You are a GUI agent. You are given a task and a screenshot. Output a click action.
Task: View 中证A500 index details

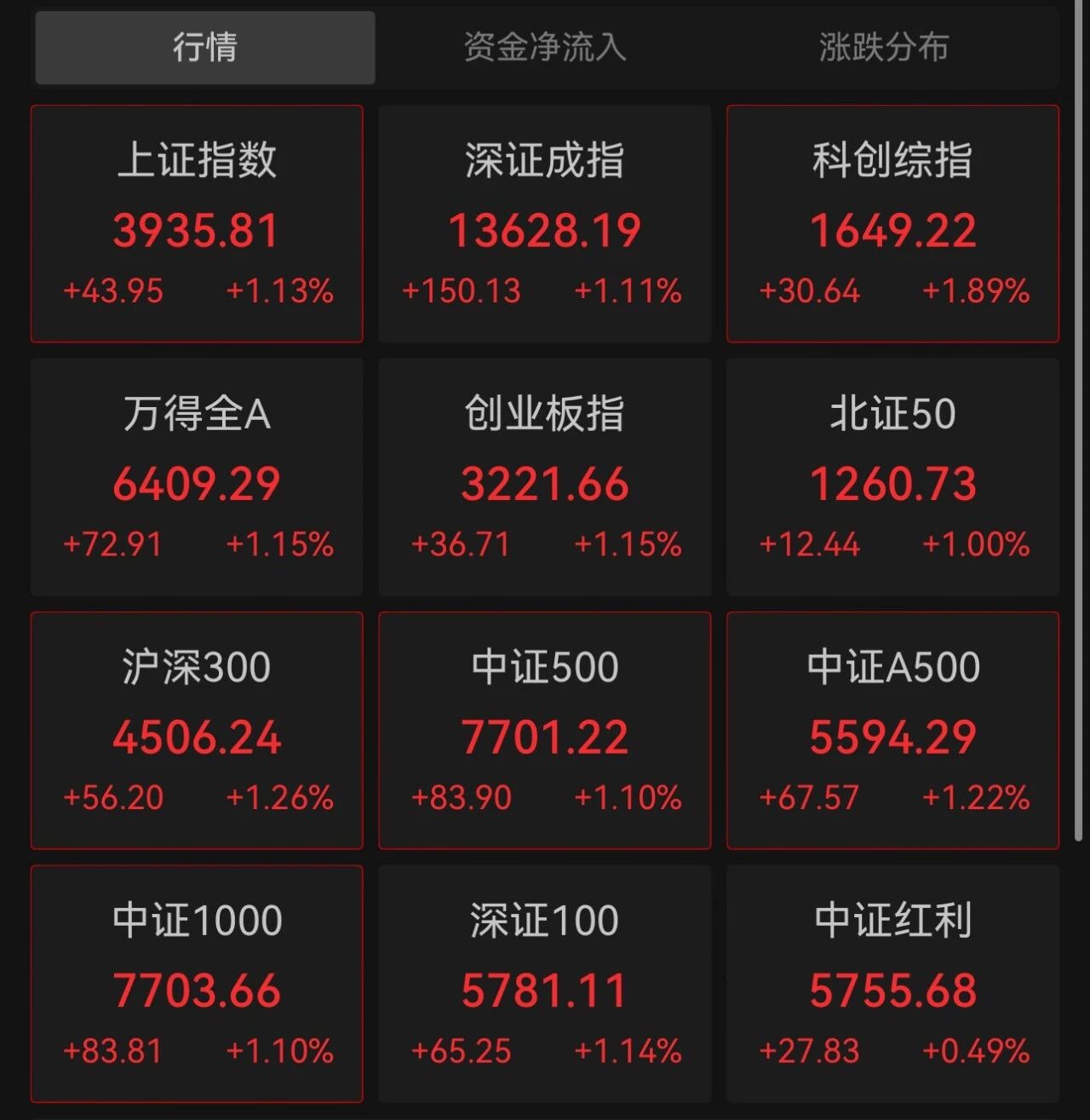tap(892, 731)
